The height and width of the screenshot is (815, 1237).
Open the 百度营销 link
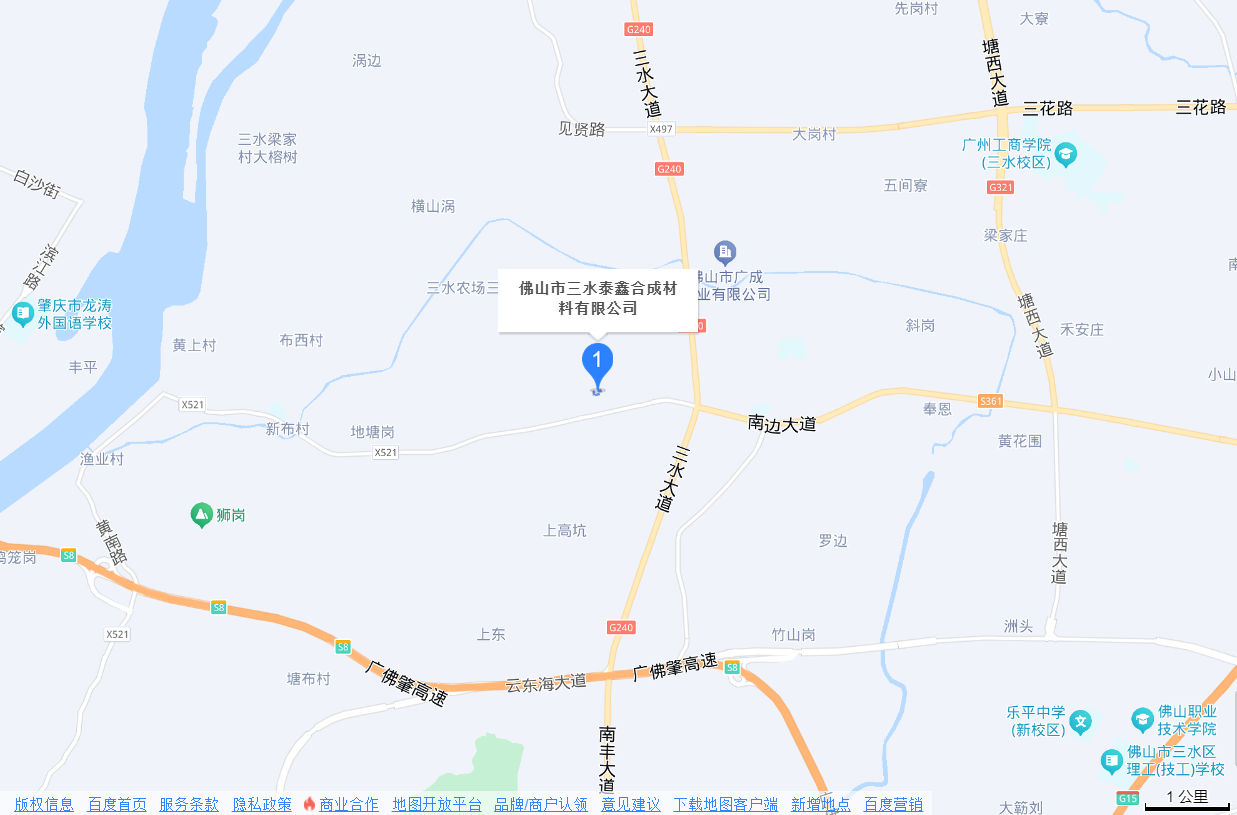click(x=893, y=804)
